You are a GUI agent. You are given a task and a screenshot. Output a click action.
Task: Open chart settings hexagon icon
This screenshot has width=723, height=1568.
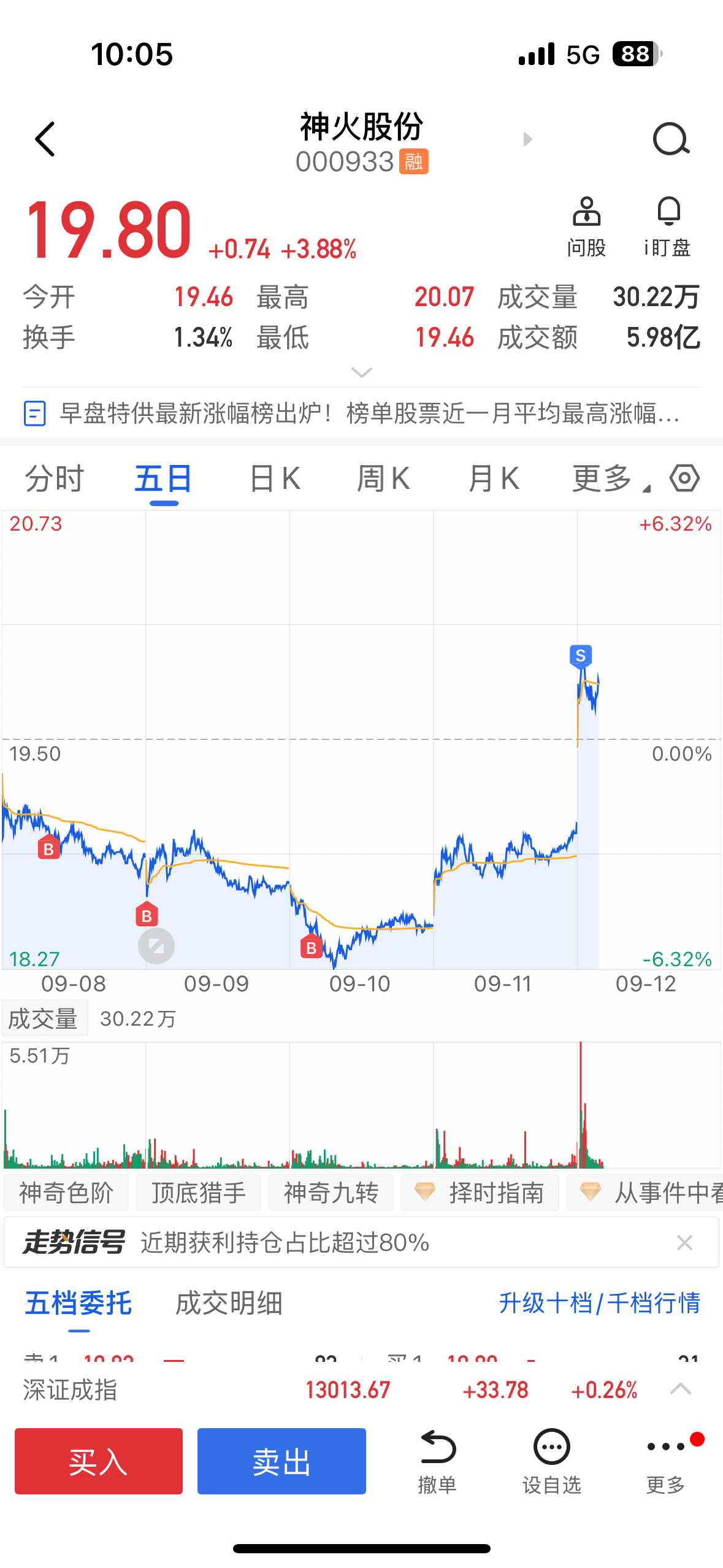click(684, 478)
